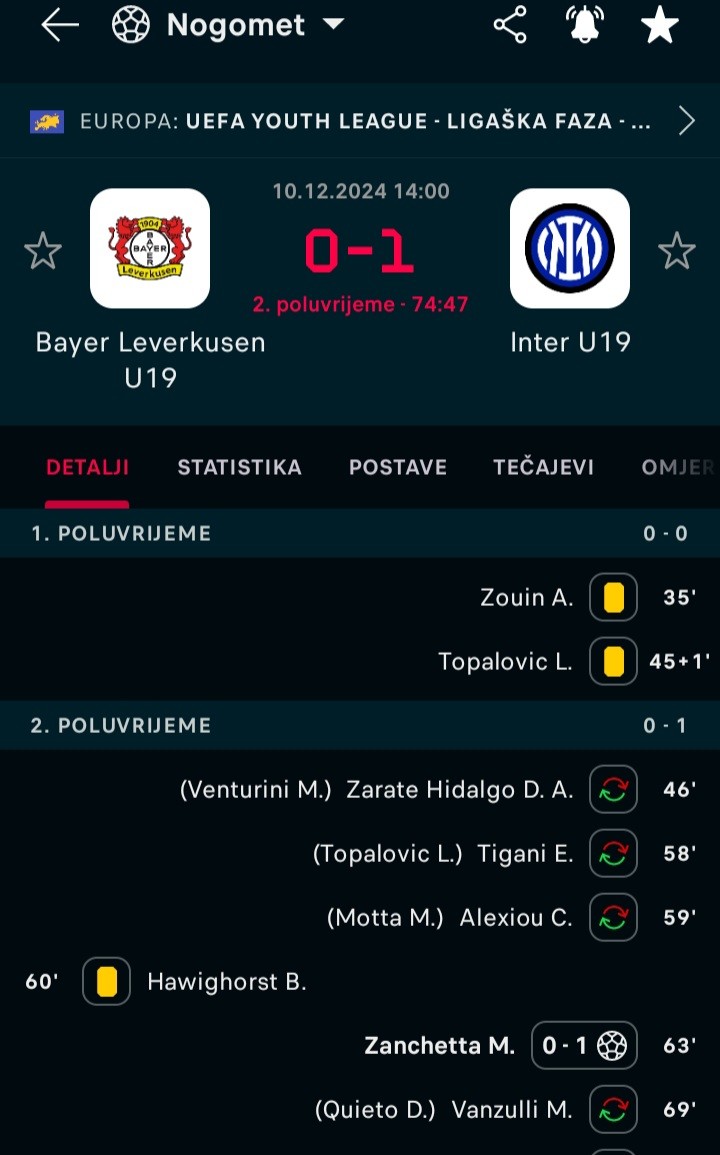The width and height of the screenshot is (720, 1155).
Task: Open match notification bell settings
Action: coord(585,26)
